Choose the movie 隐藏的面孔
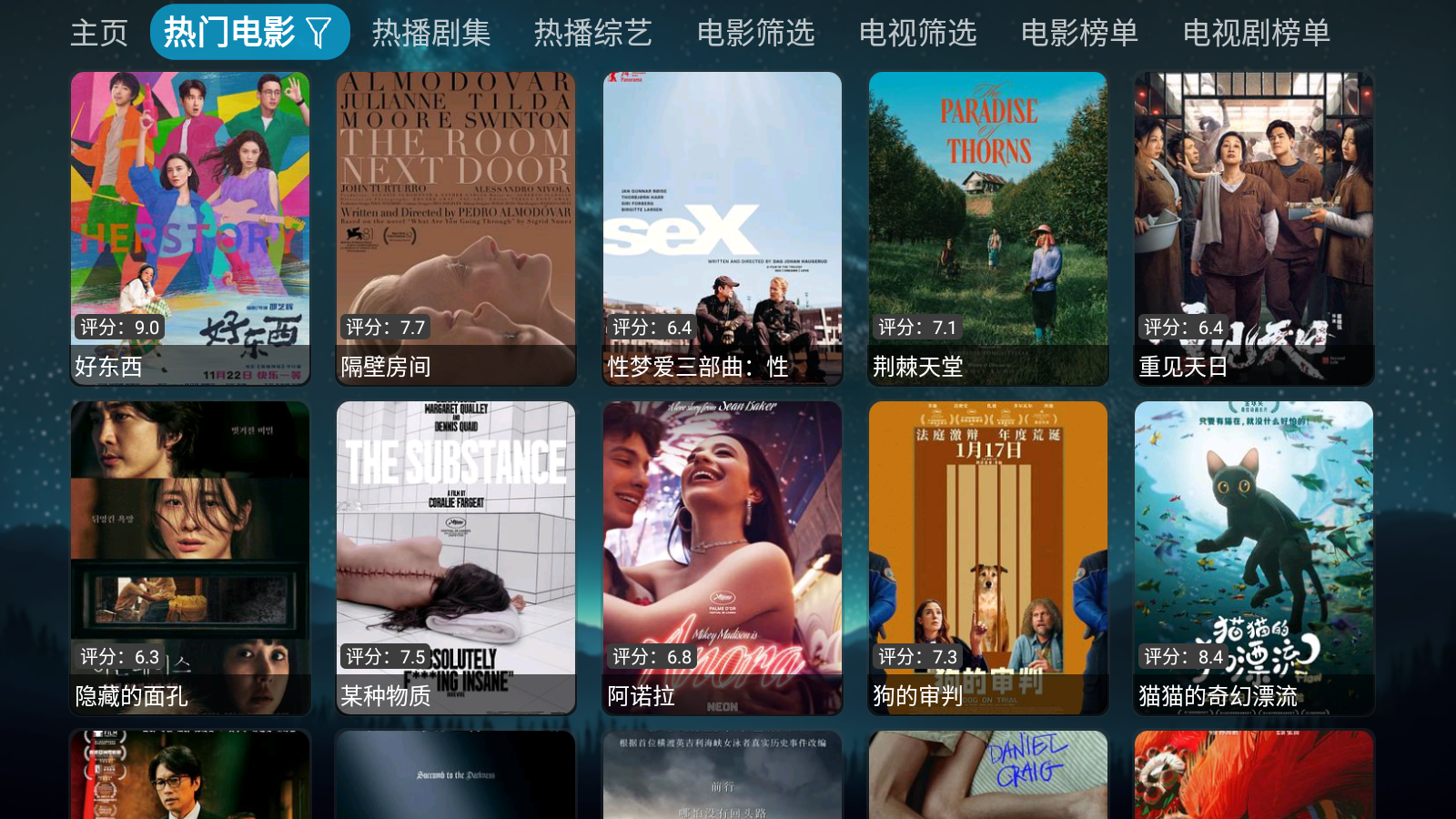1456x819 pixels. pyautogui.click(x=190, y=557)
